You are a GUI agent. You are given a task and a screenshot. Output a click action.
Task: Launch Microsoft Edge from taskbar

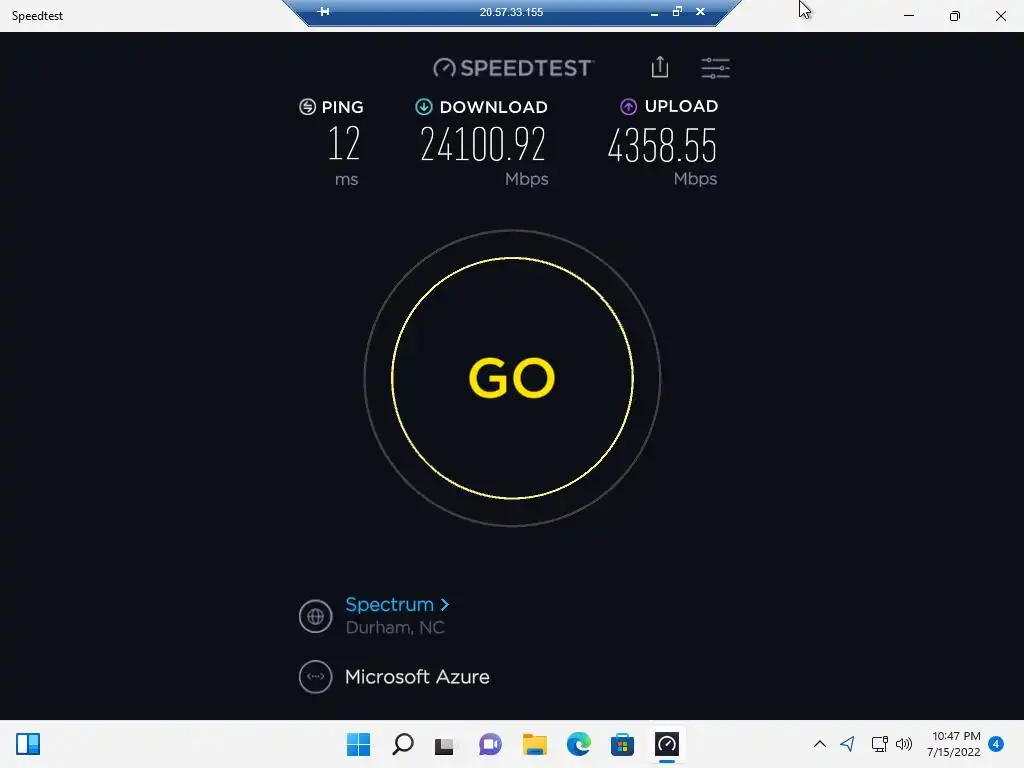tap(579, 744)
